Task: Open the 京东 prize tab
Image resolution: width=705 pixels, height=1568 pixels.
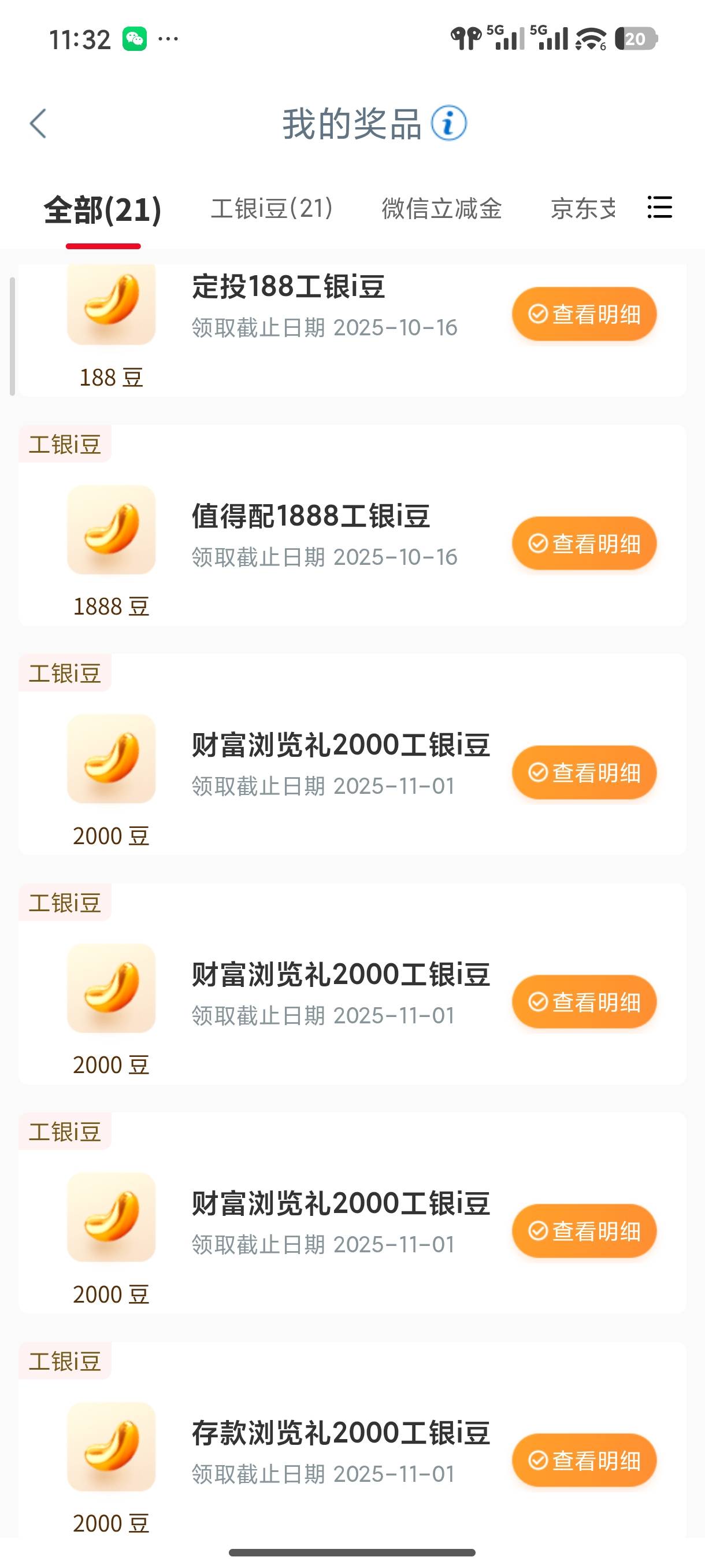Action: pos(582,209)
